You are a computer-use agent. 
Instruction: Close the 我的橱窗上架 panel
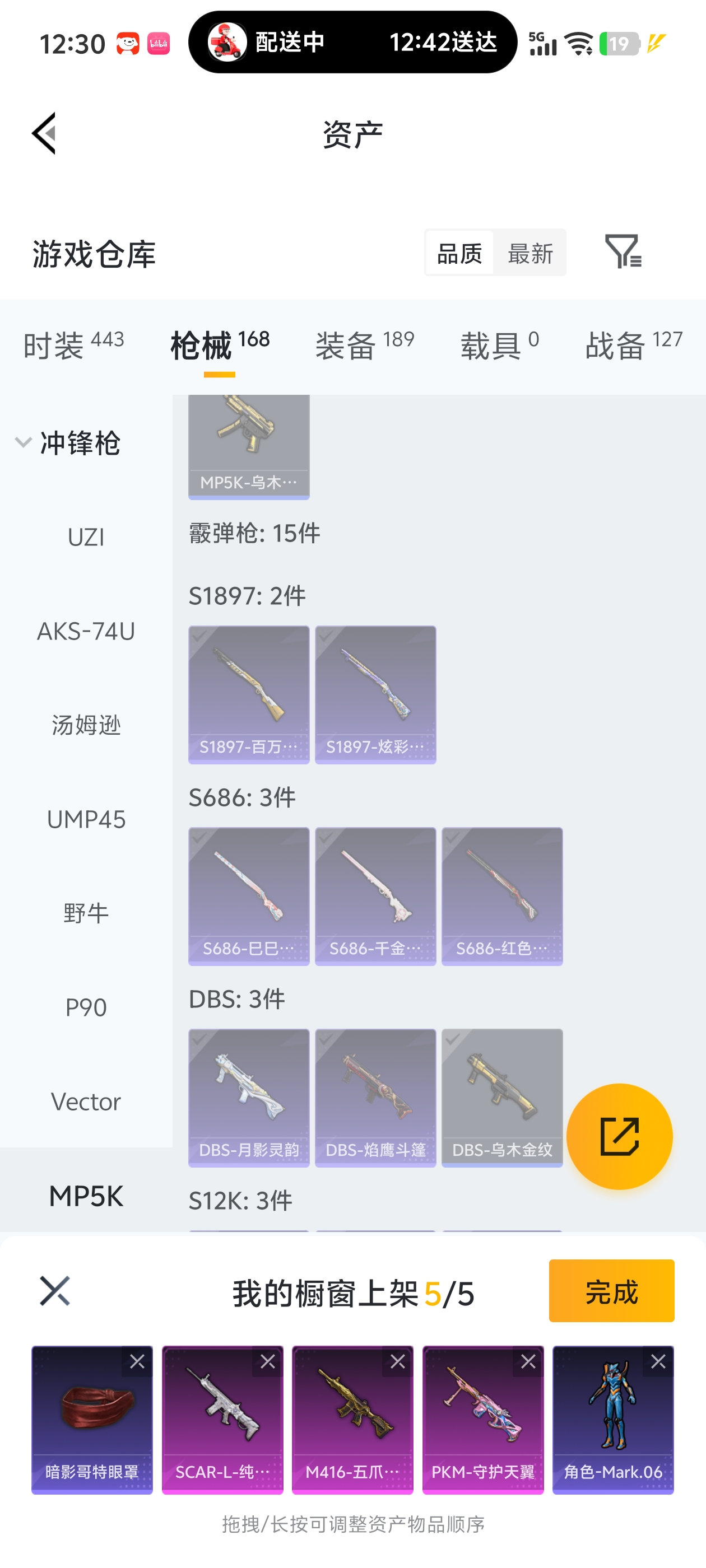(55, 1291)
